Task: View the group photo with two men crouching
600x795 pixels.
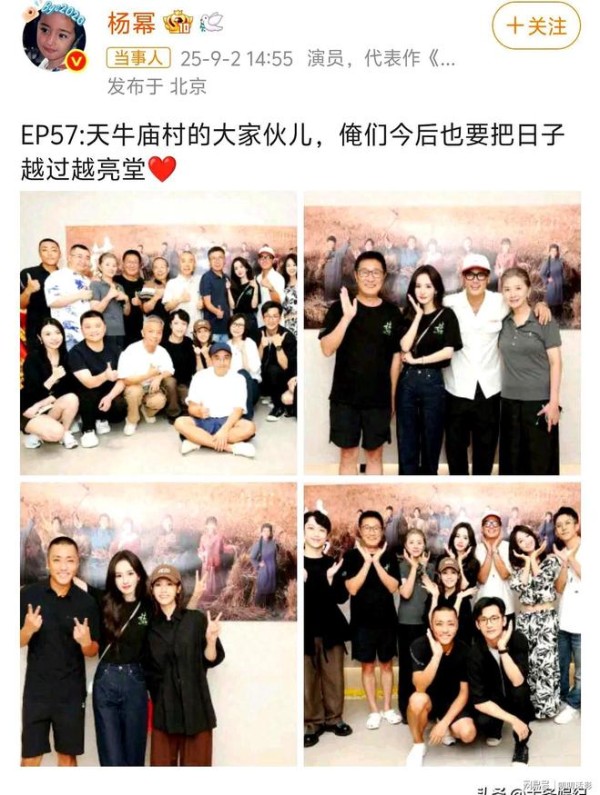Action: 442,624
